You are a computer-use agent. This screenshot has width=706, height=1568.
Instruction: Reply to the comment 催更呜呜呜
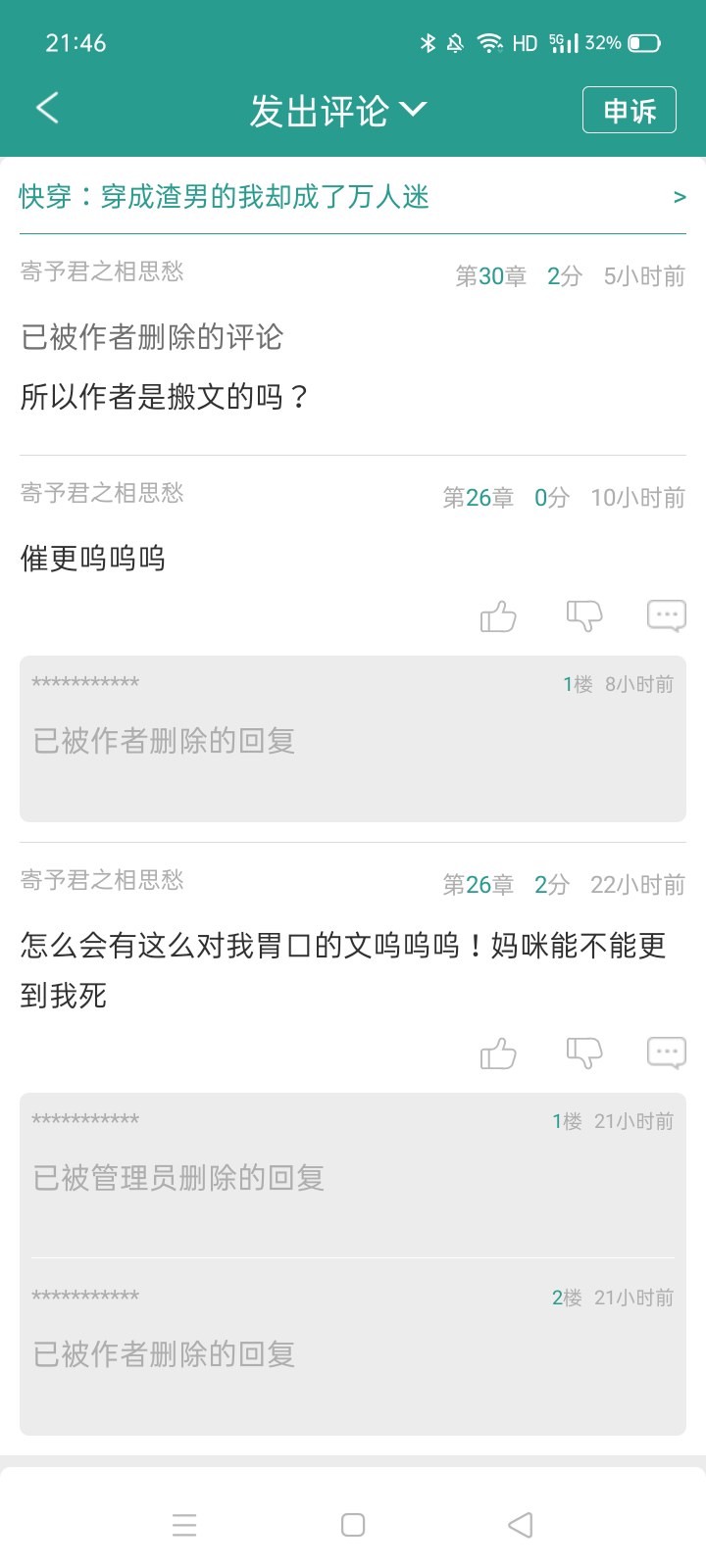[x=666, y=616]
